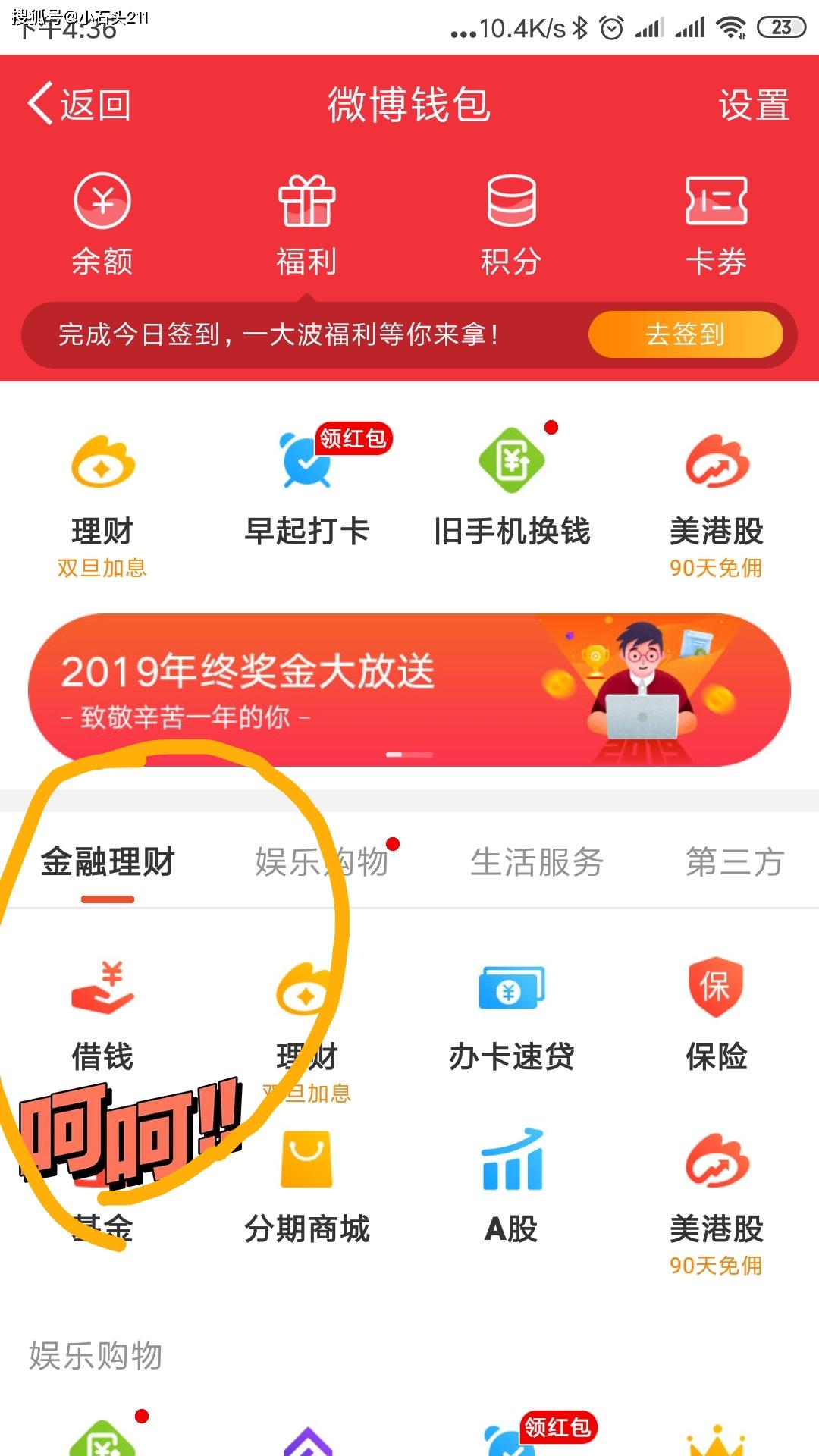Image resolution: width=819 pixels, height=1456 pixels.
Task: Switch to the 娱乐购物 tab
Action: click(x=322, y=862)
